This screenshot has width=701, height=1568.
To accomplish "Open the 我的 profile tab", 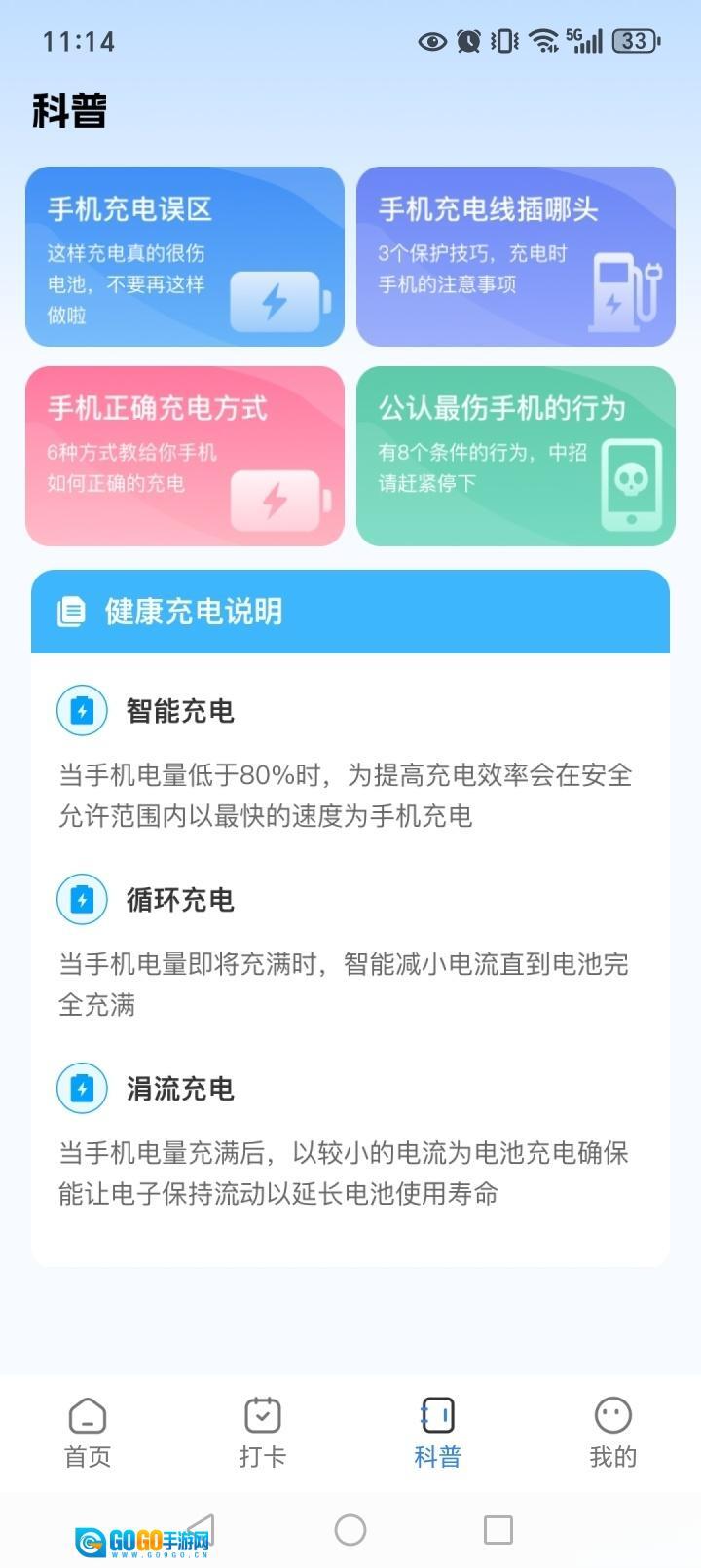I will pos(612,1433).
